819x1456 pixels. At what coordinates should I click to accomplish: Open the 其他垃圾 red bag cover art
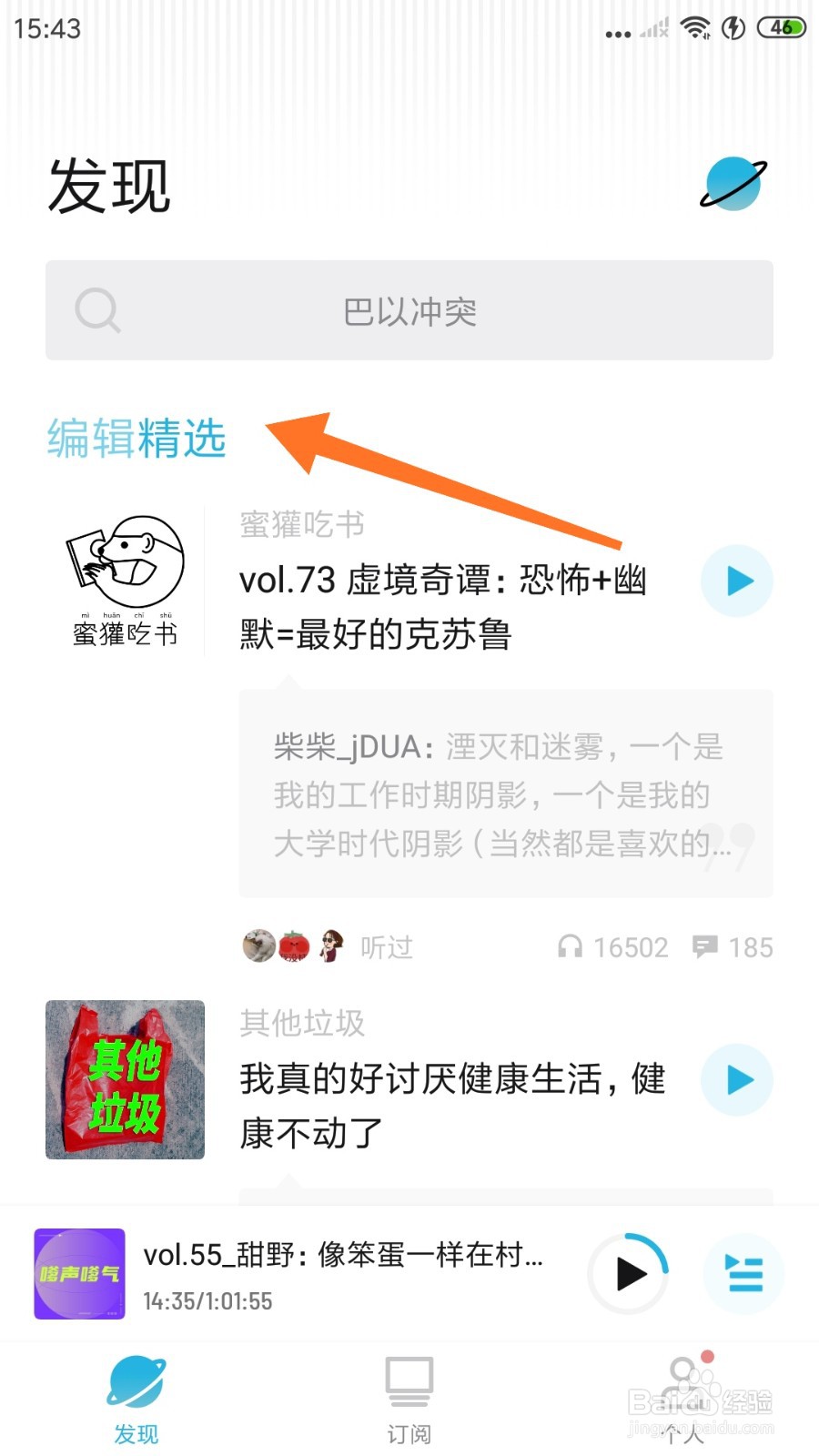pyautogui.click(x=125, y=1080)
